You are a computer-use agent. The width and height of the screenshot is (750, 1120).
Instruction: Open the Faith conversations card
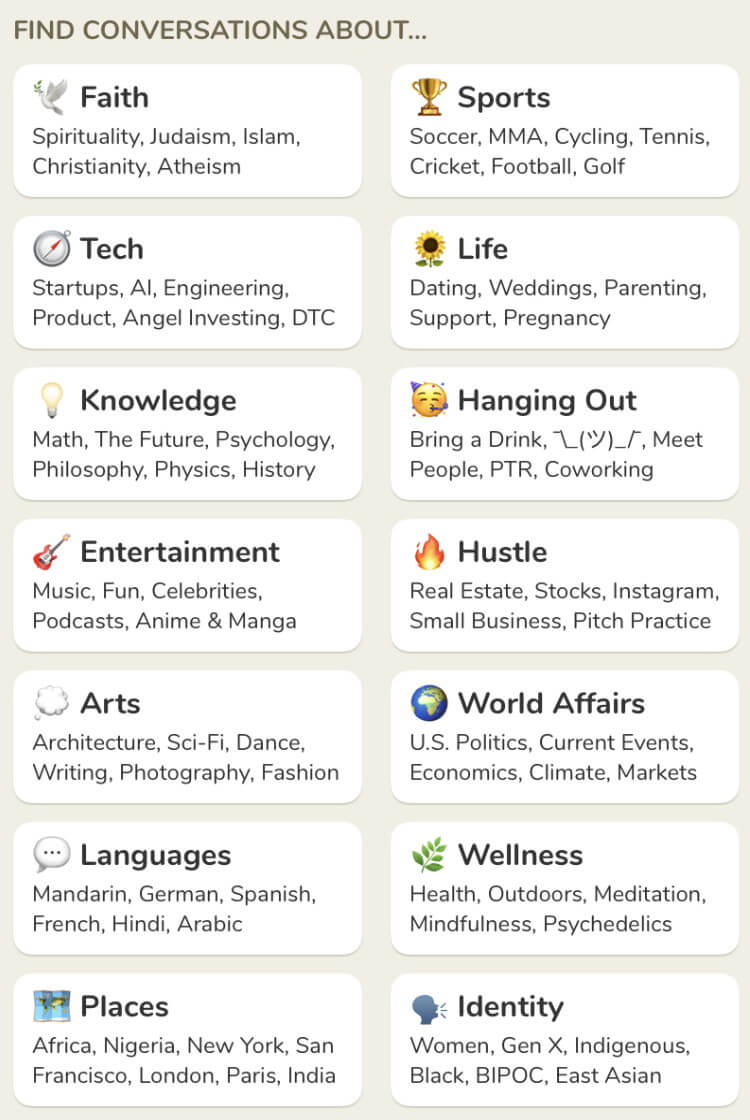coord(187,131)
